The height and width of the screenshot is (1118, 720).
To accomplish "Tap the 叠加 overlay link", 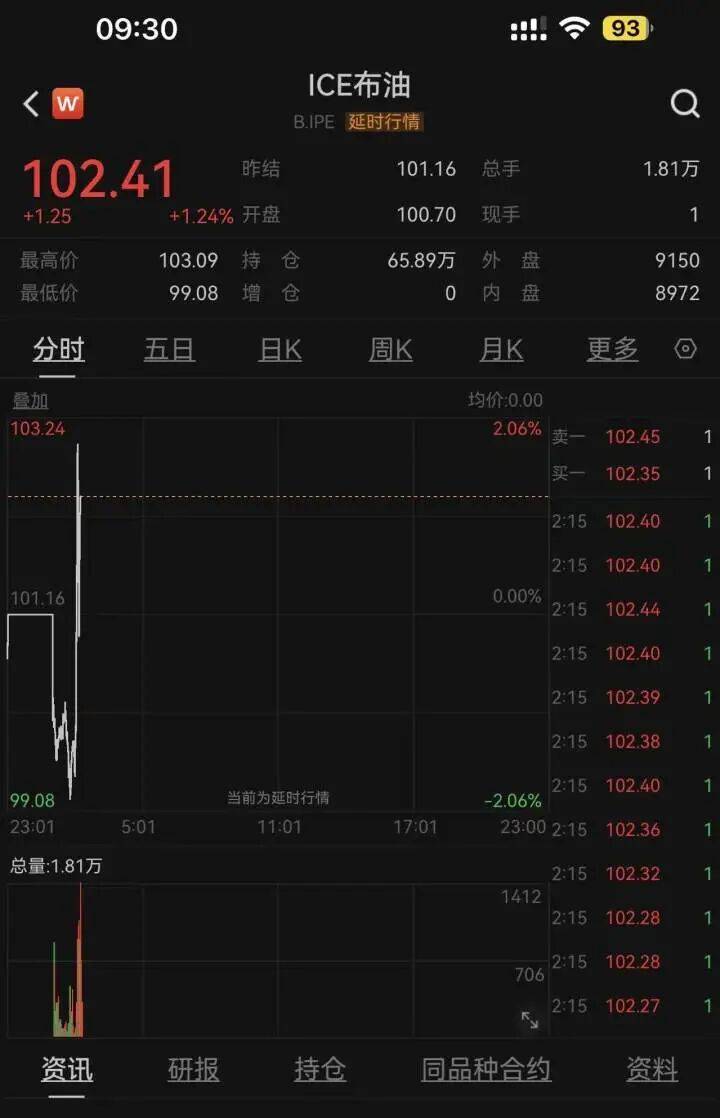I will (30, 401).
